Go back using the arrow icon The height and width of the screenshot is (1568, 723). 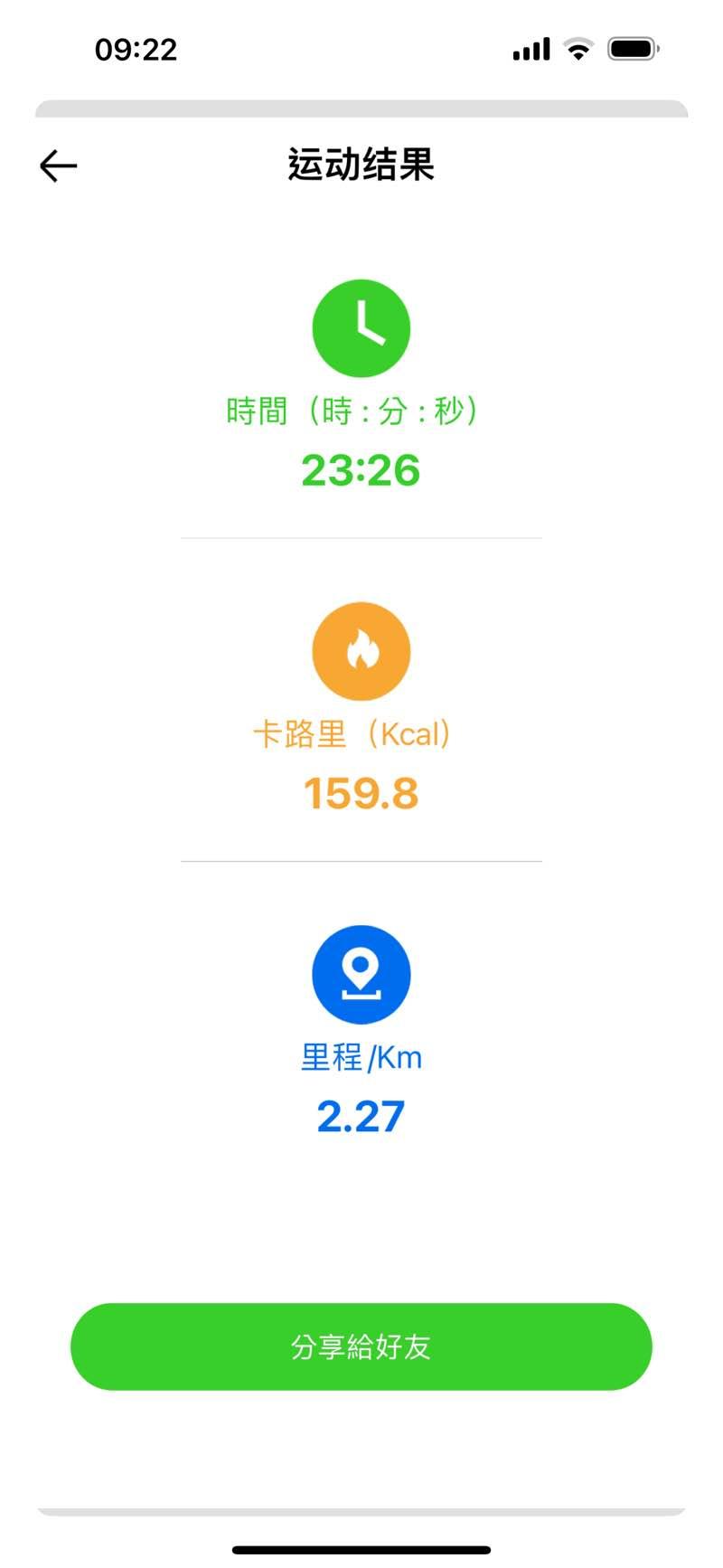pyautogui.click(x=59, y=166)
